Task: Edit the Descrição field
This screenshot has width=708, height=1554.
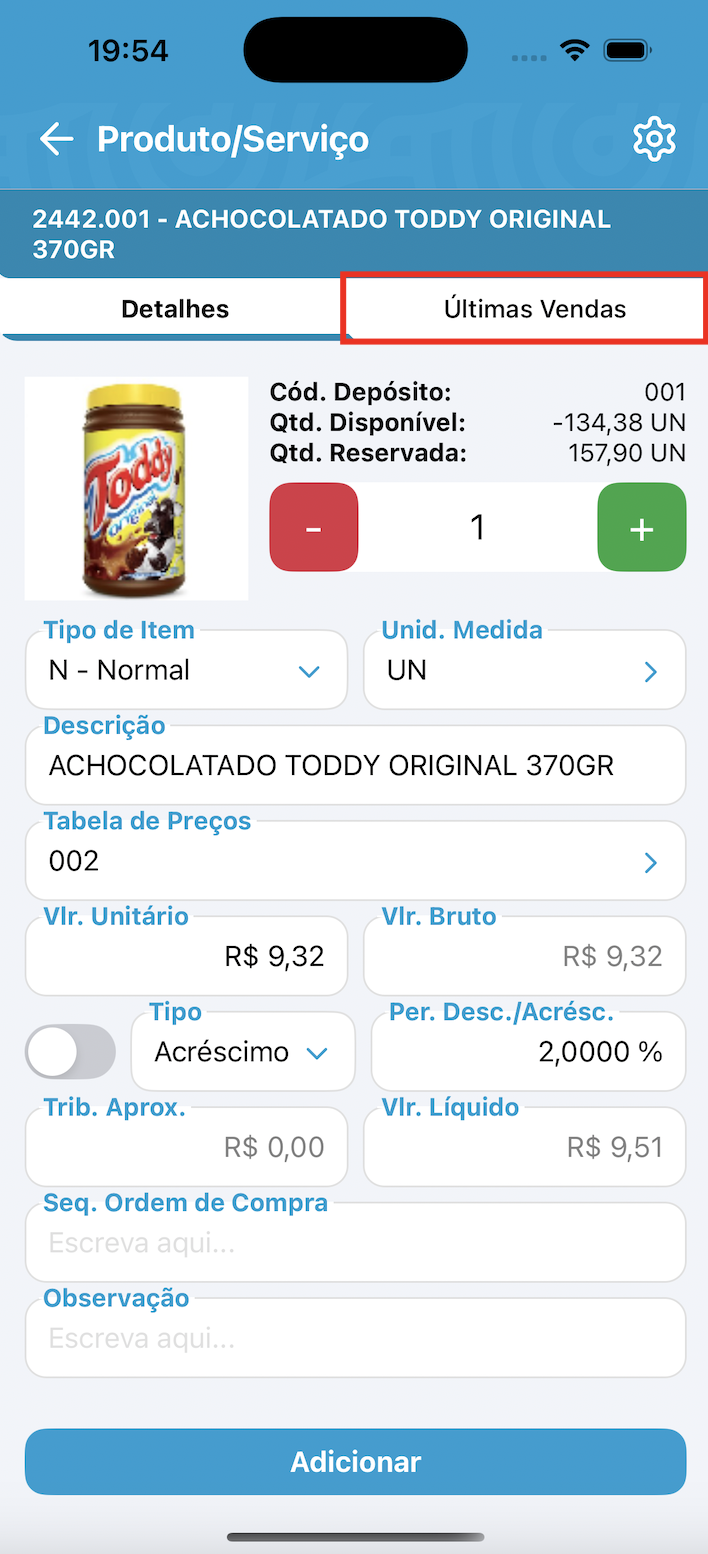Action: click(x=356, y=765)
